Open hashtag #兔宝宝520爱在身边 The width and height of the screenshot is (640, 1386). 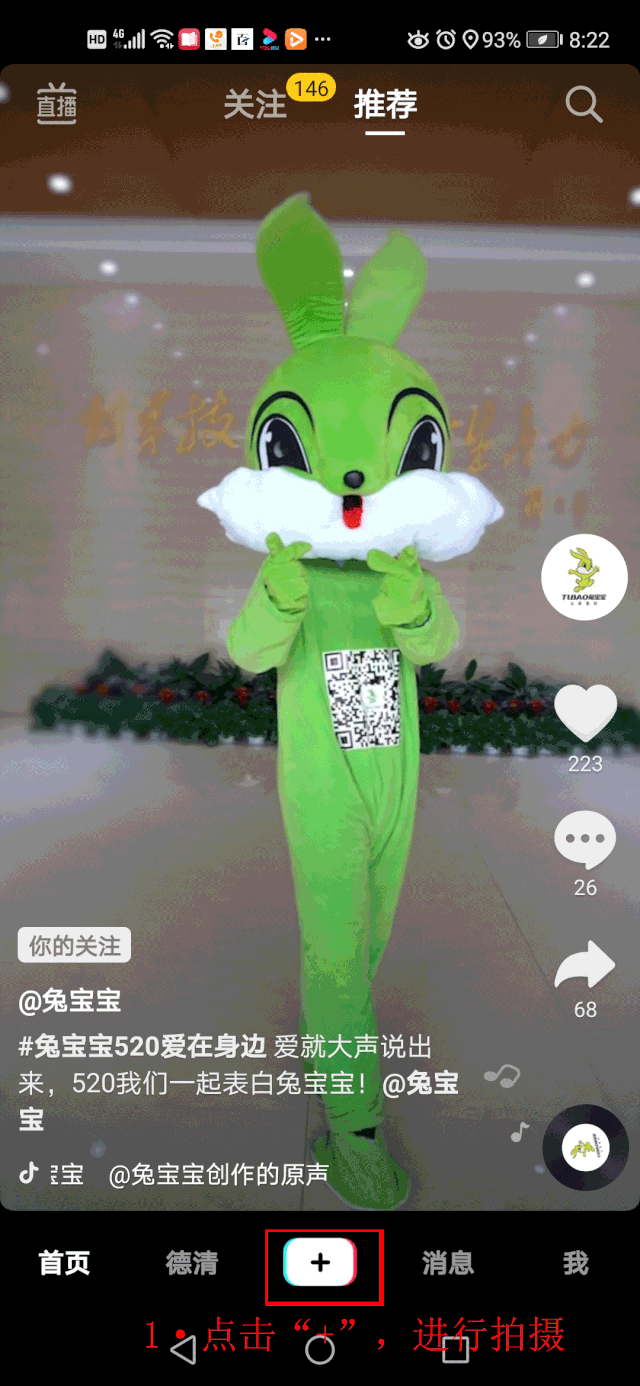click(142, 1046)
